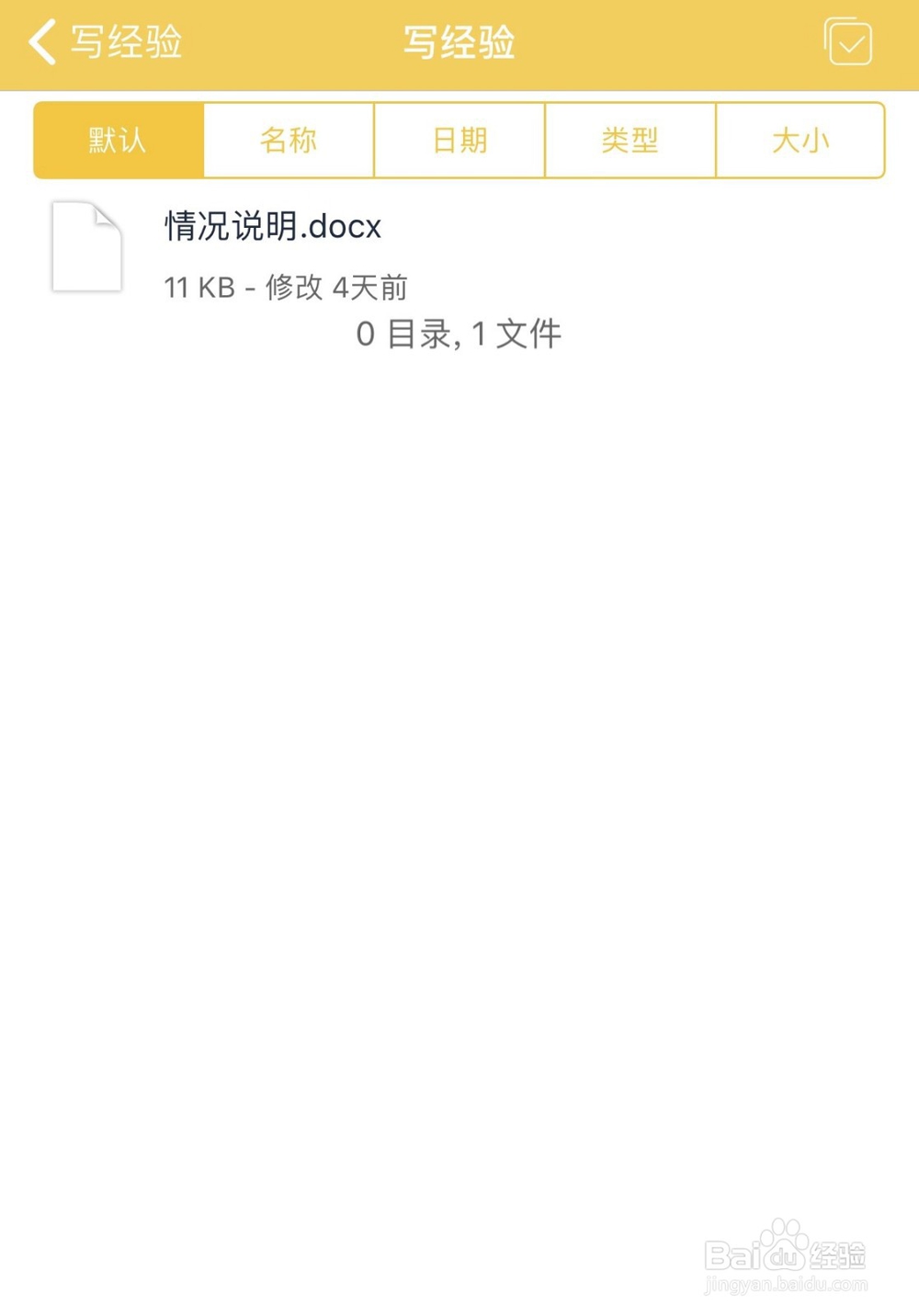Sort files by 类型

(x=630, y=139)
